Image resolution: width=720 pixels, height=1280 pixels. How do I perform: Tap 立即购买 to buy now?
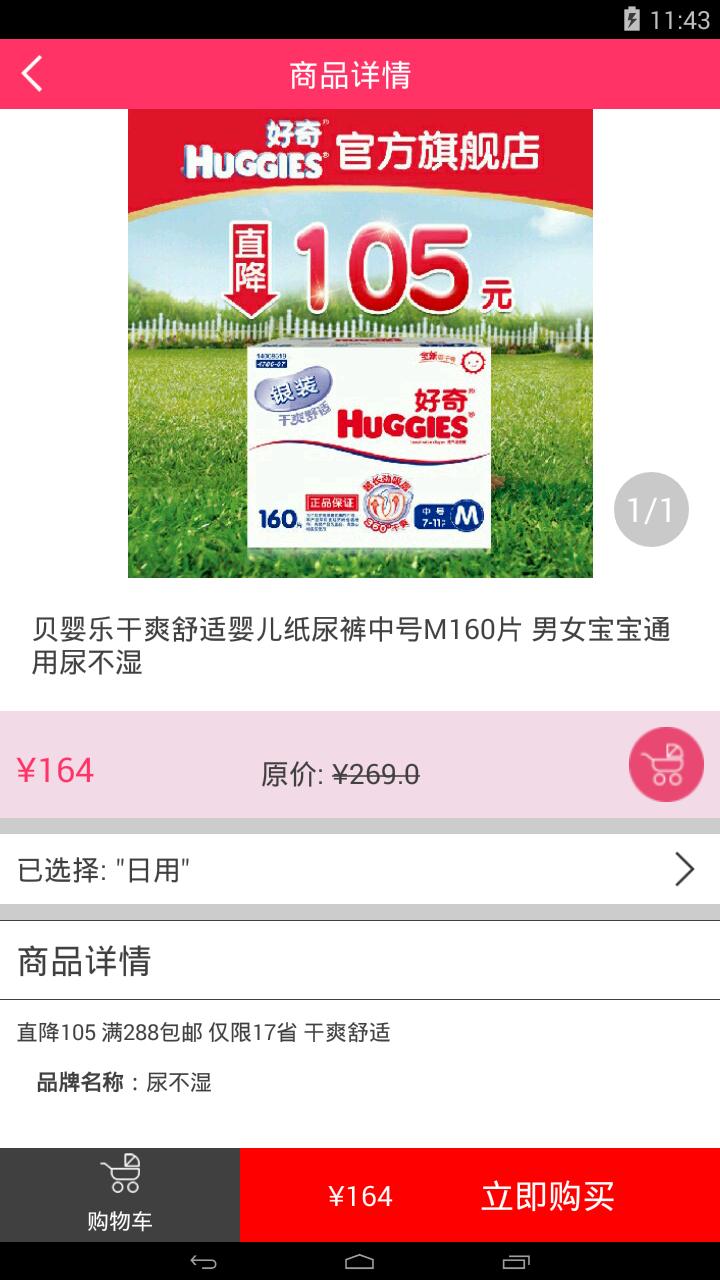[547, 1196]
